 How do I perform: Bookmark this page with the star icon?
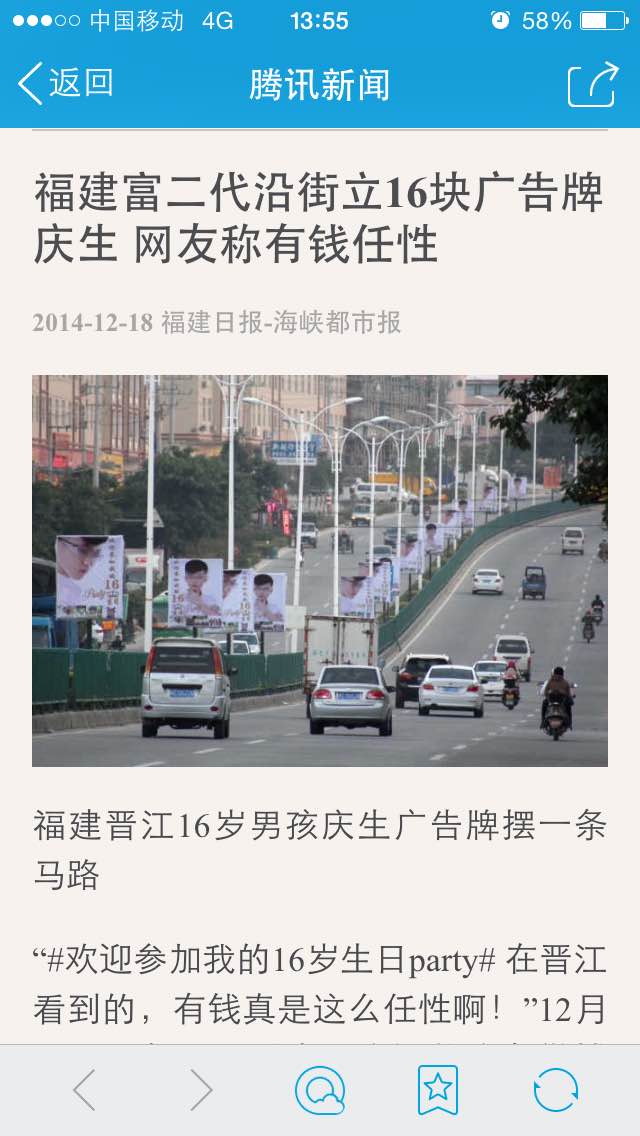438,1090
